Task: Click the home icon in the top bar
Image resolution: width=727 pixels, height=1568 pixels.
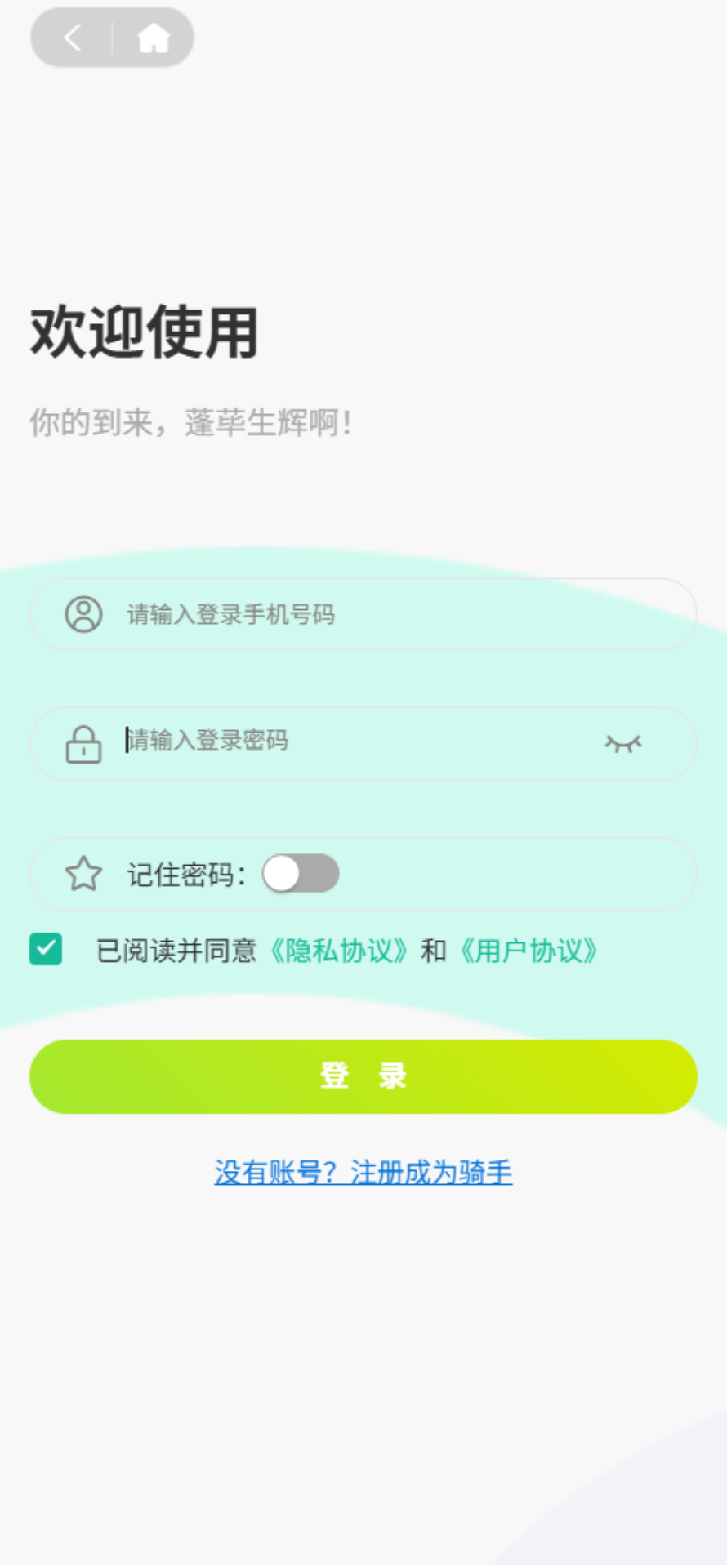Action: tap(153, 37)
